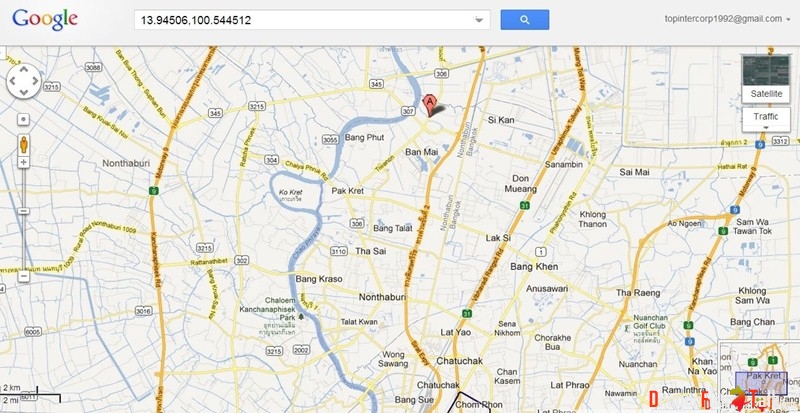This screenshot has height=413, width=800.
Task: Tap the show my location button
Action: [x=23, y=119]
